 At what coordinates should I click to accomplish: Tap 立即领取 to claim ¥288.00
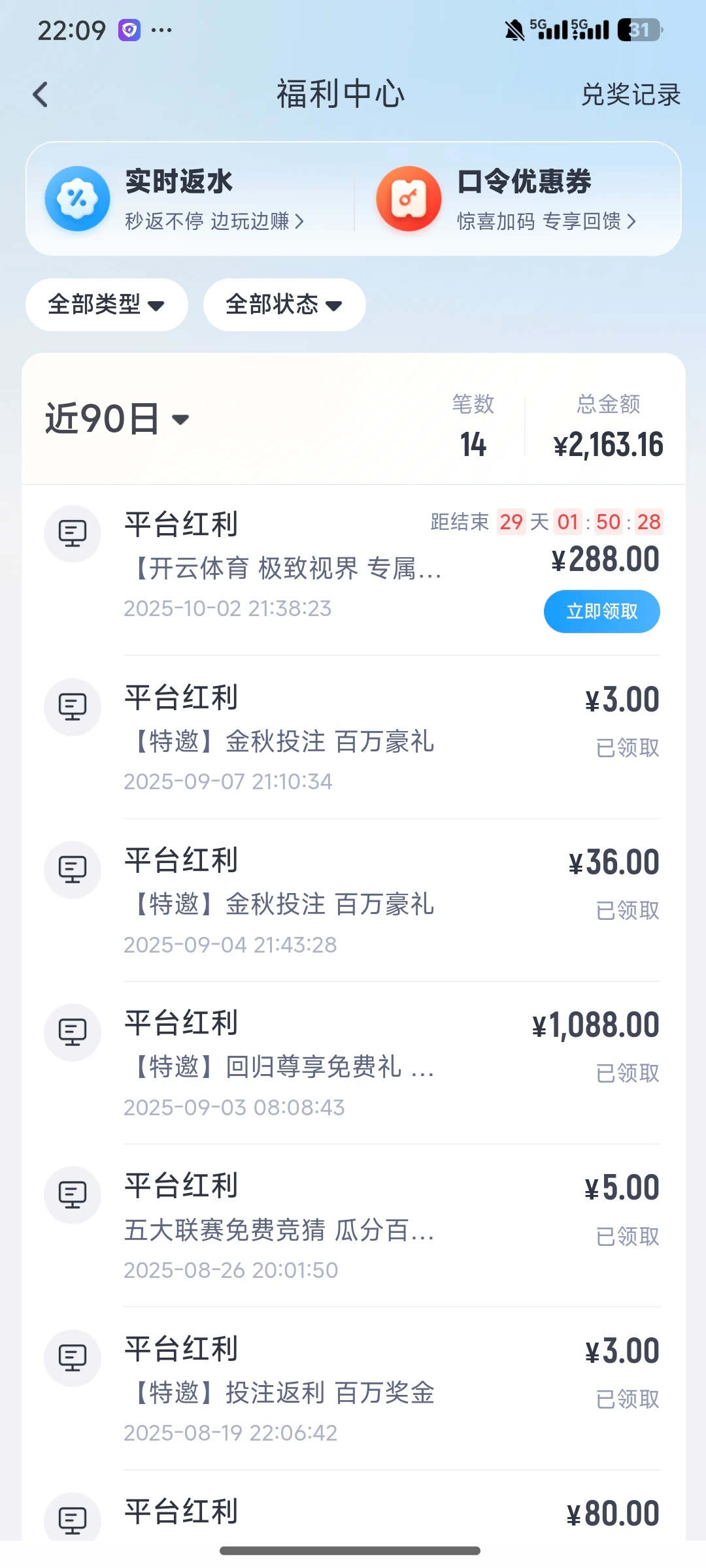coord(601,612)
